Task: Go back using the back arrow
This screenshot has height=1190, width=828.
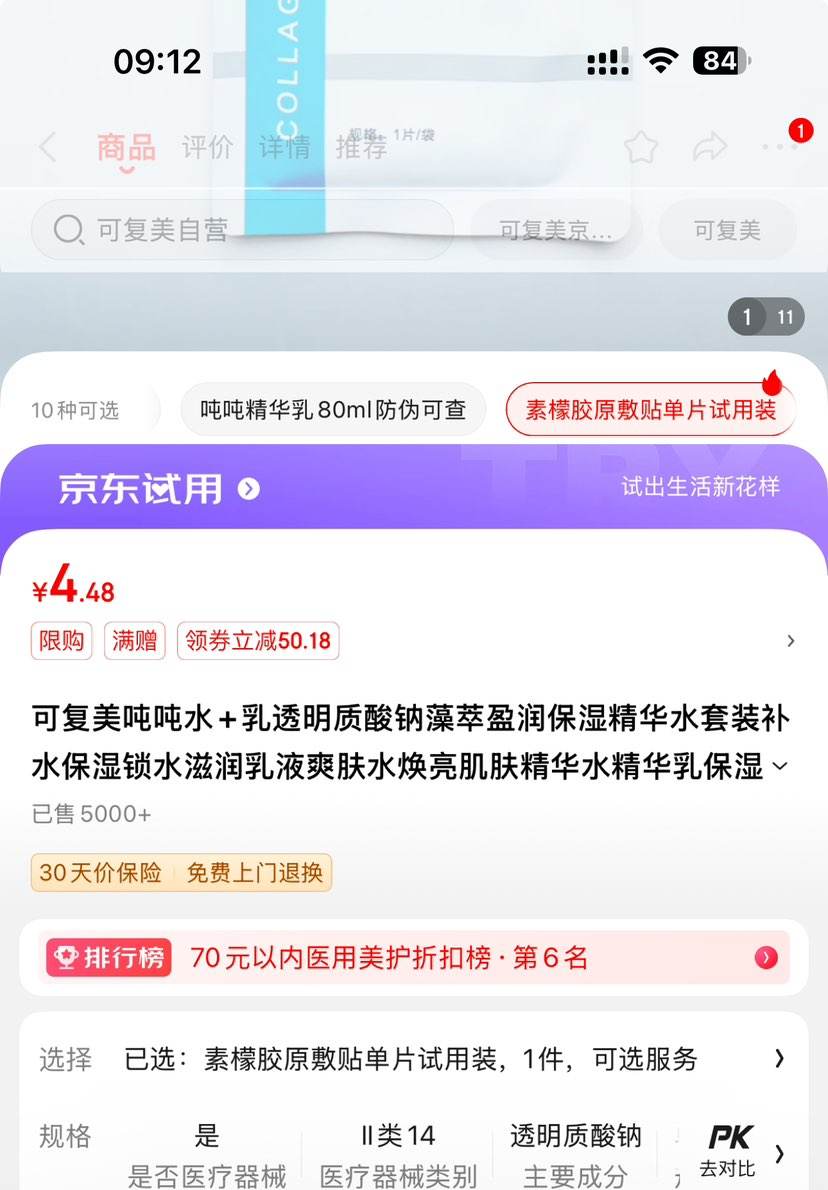Action: (47, 148)
